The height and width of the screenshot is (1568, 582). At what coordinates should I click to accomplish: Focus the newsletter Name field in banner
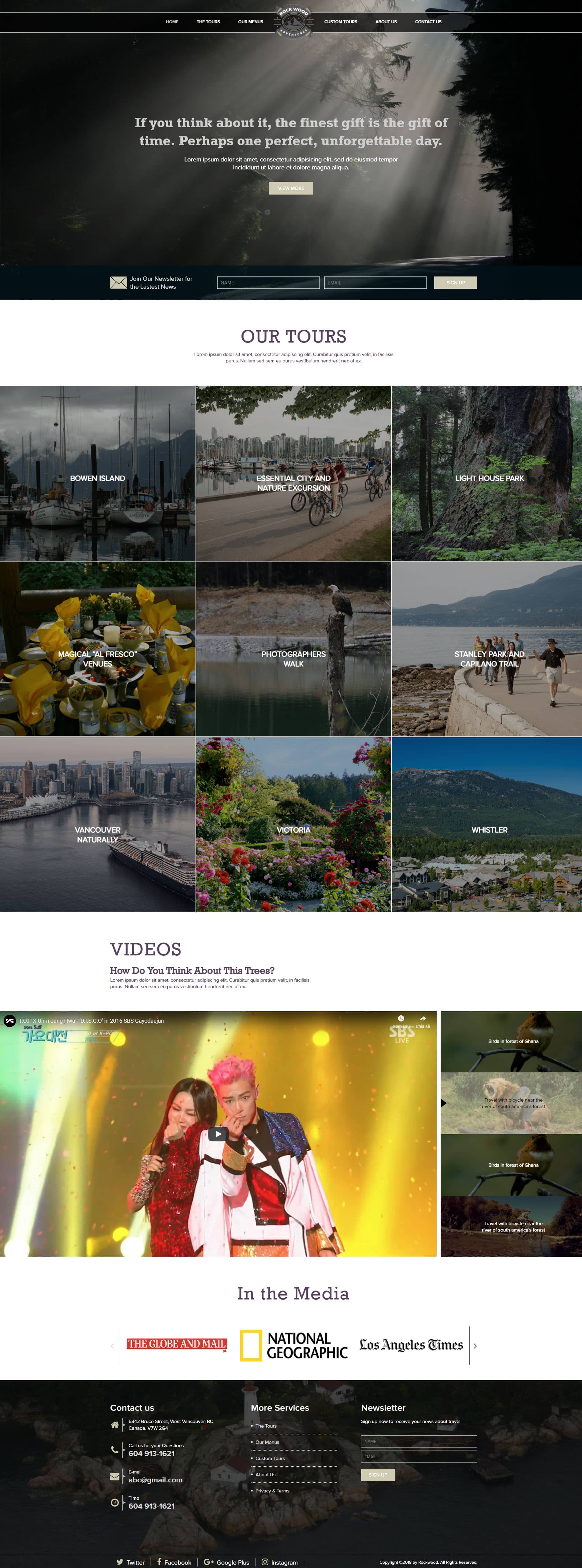point(268,282)
